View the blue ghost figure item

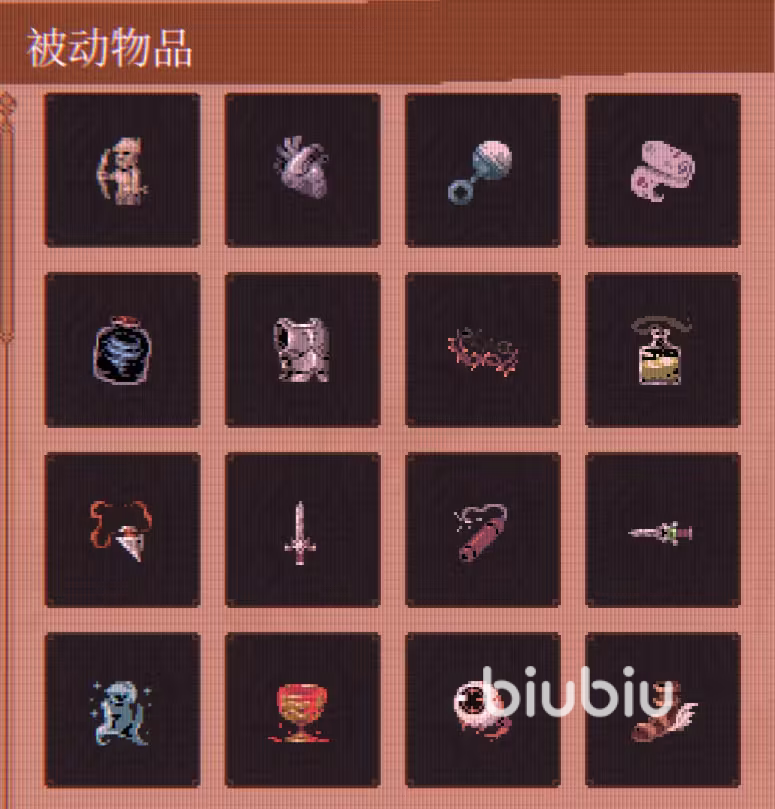click(x=122, y=710)
